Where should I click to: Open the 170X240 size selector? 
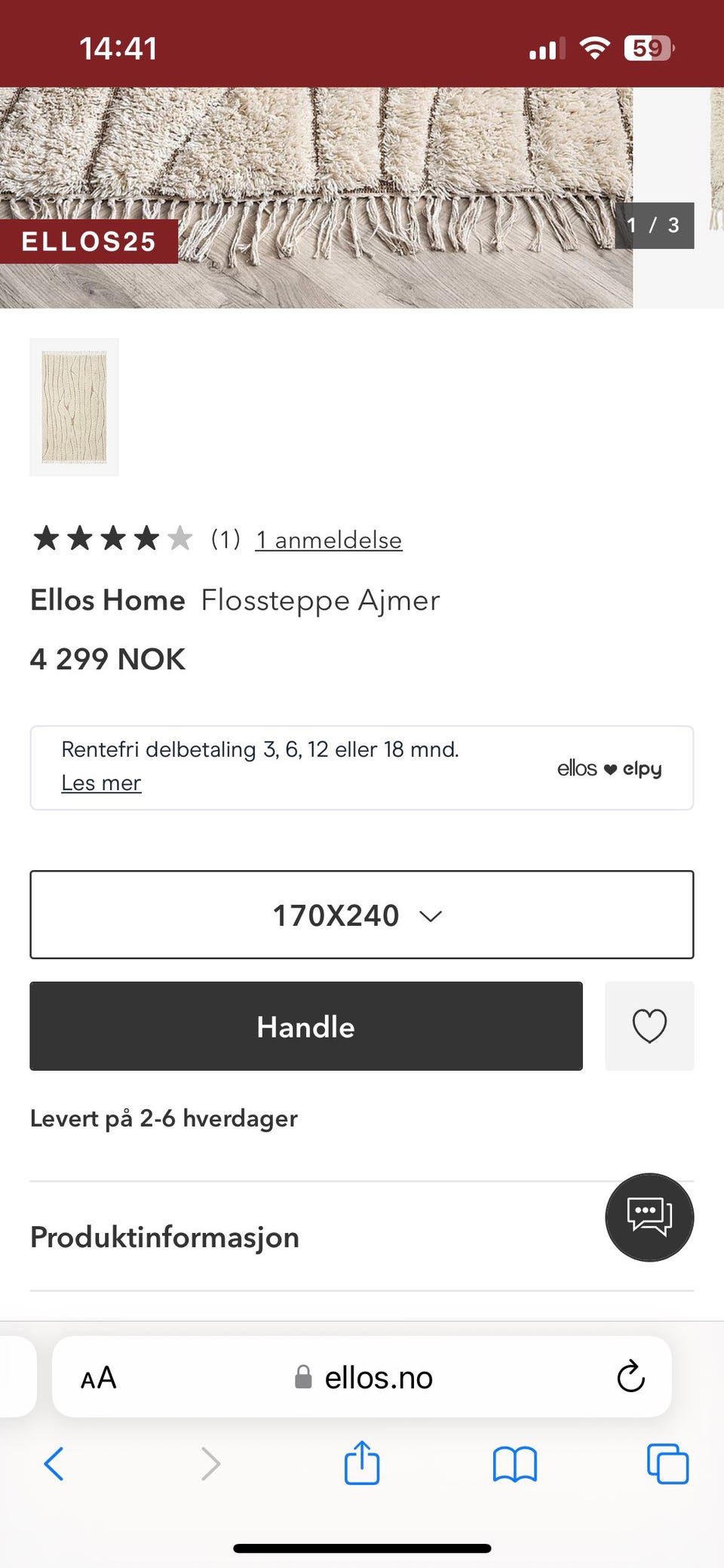tap(360, 915)
